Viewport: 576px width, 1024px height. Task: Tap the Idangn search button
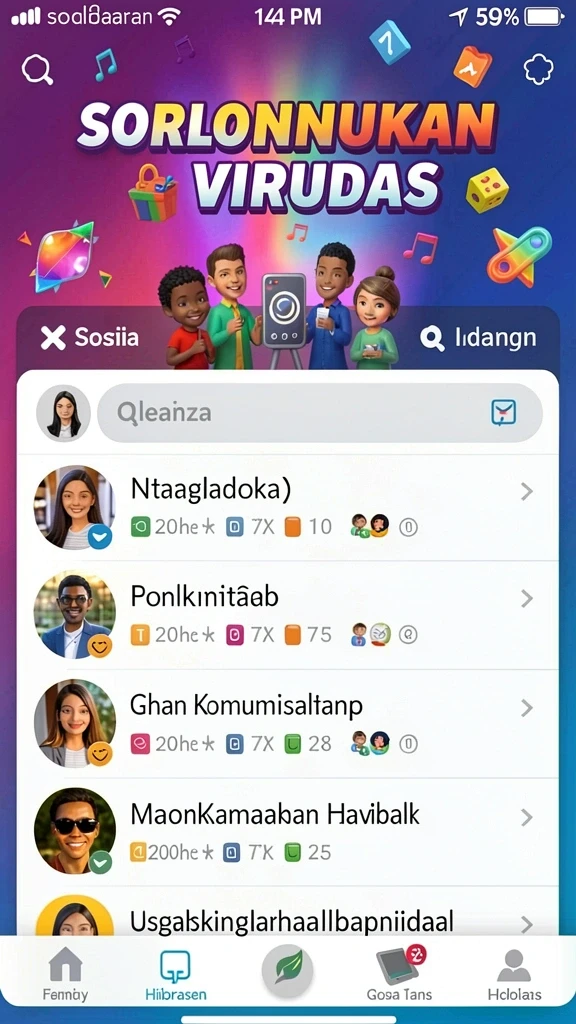478,338
